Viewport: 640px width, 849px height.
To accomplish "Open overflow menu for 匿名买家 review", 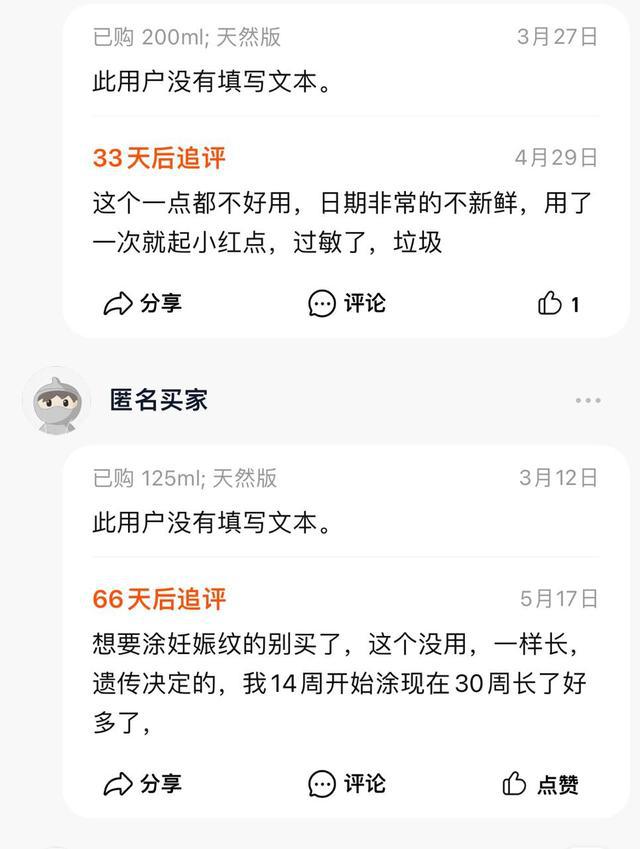I will point(588,401).
